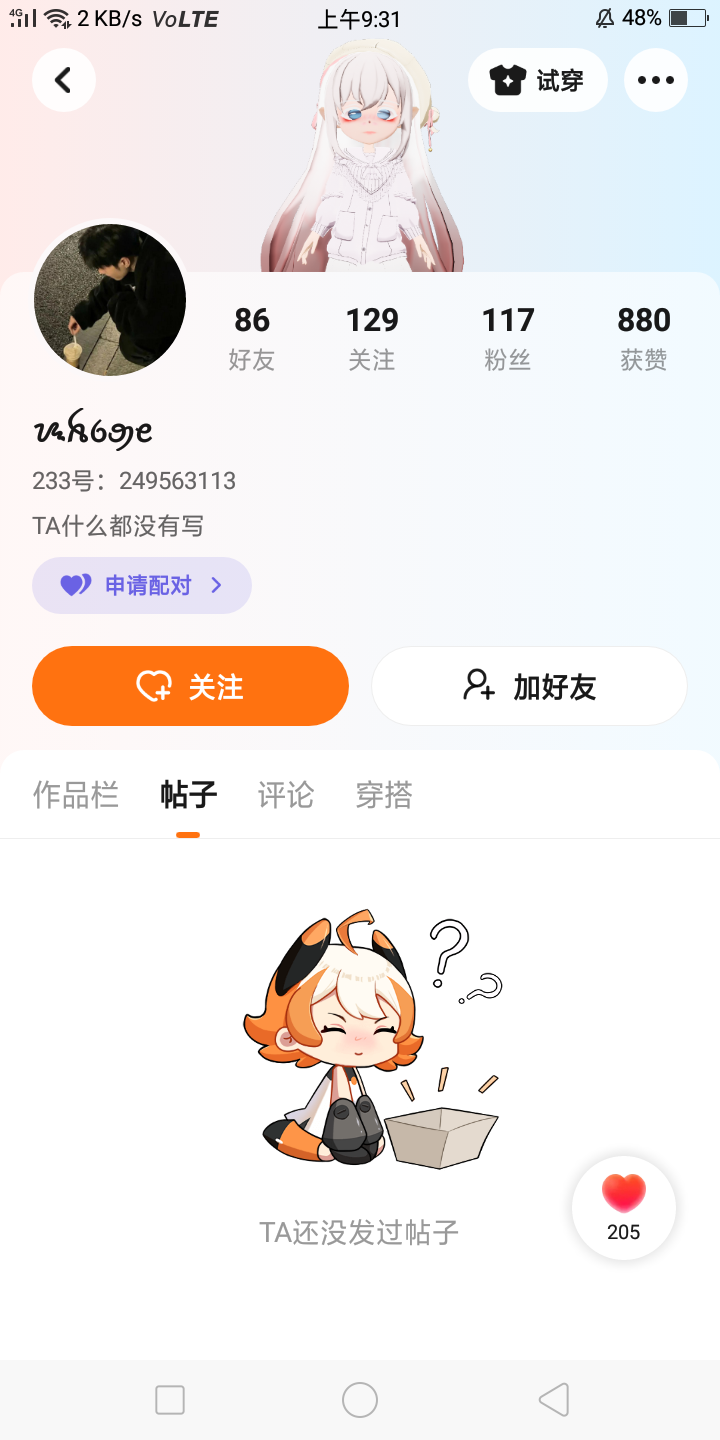
Task: Go back using the top-left arrow
Action: click(x=64, y=80)
